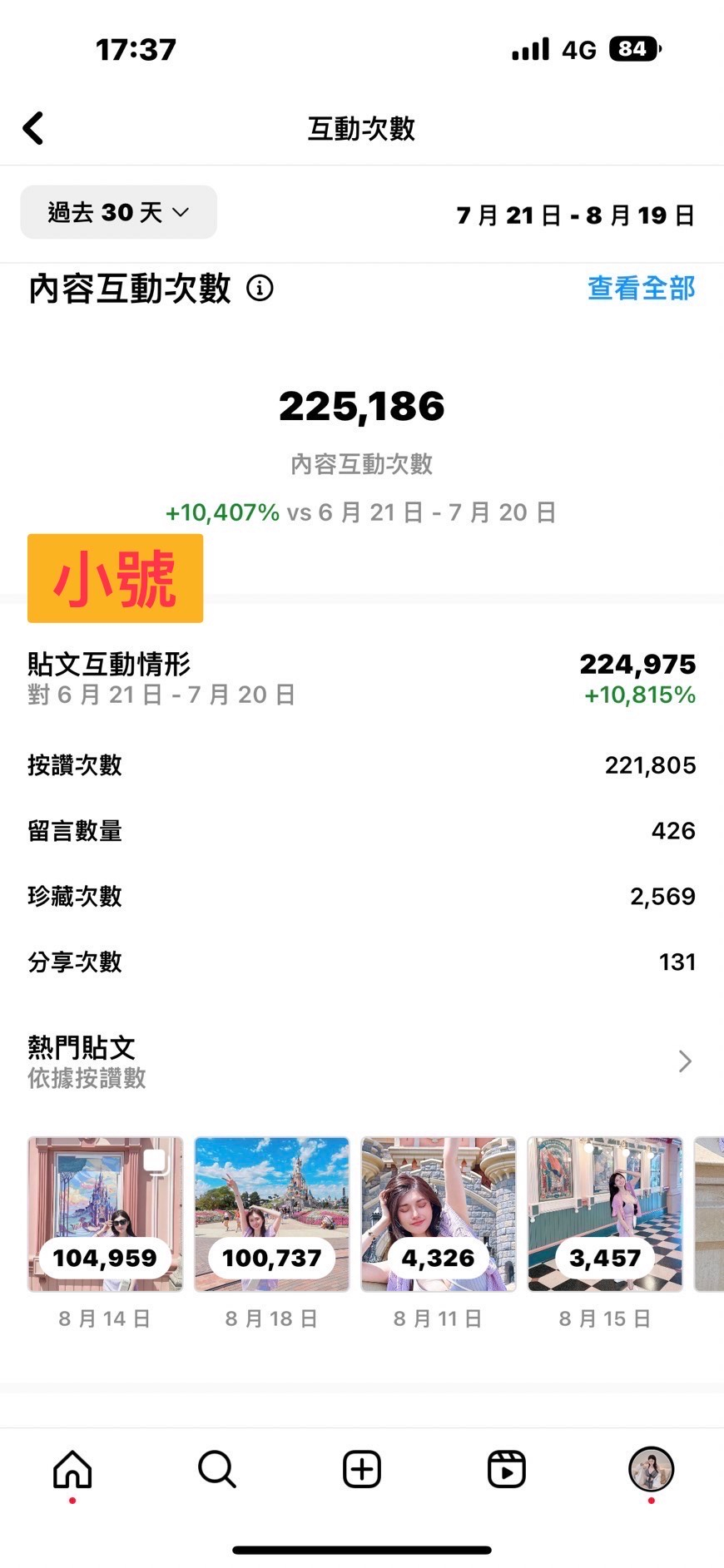Switch to the Home tab
This screenshot has height=1568, width=724.
pyautogui.click(x=72, y=1470)
